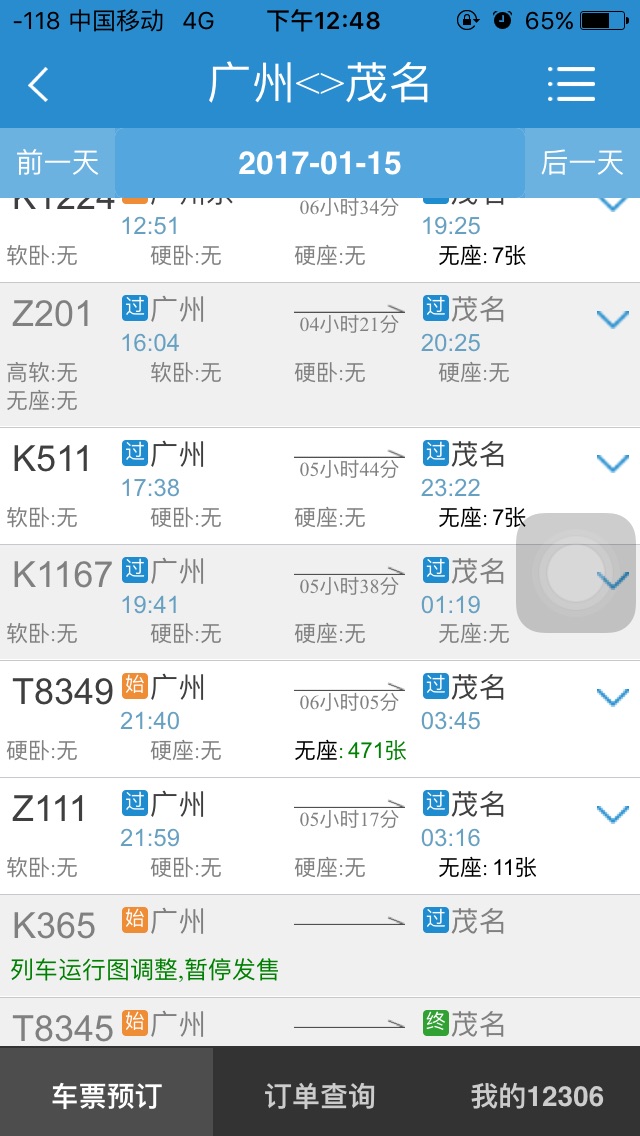The width and height of the screenshot is (640, 1136).
Task: Swap stations via the <> in title
Action: [319, 84]
